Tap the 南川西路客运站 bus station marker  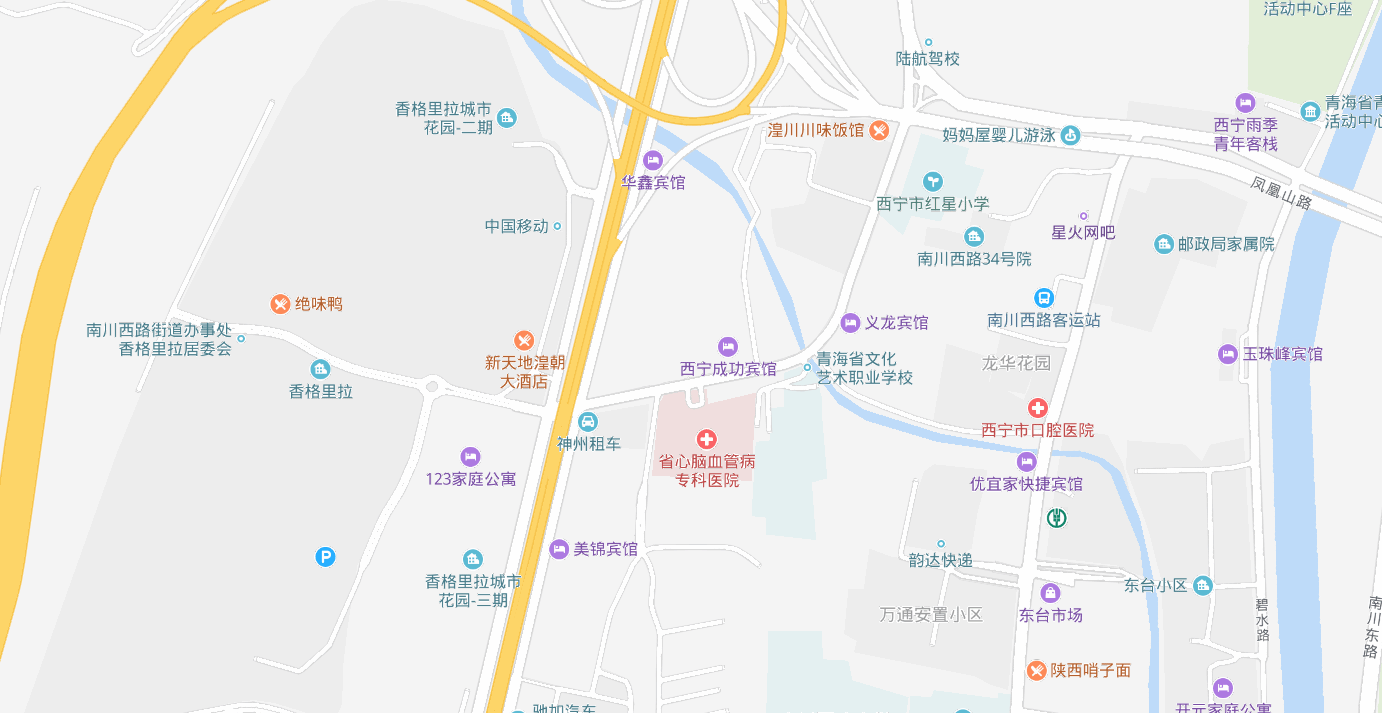[1043, 298]
